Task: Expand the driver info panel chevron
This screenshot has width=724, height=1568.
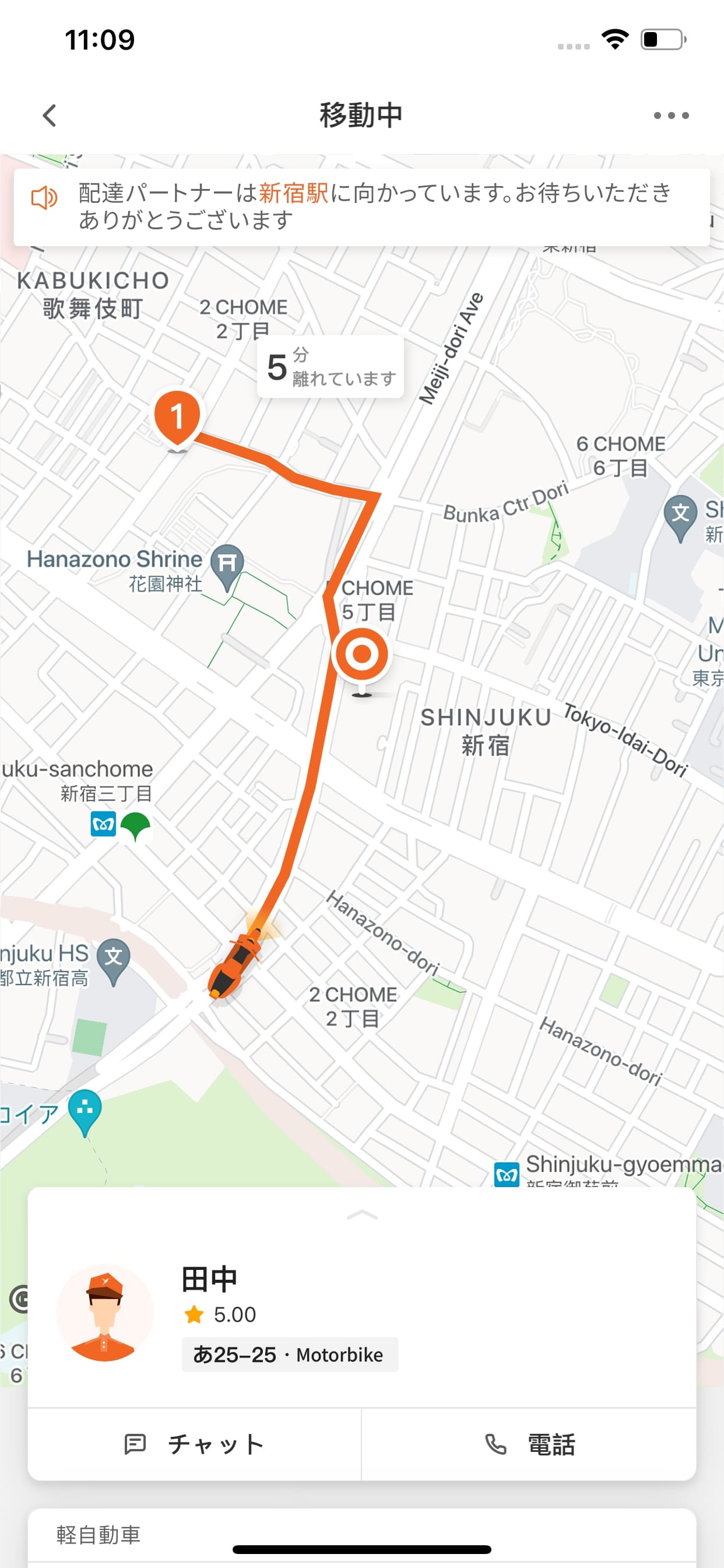Action: 361,1215
